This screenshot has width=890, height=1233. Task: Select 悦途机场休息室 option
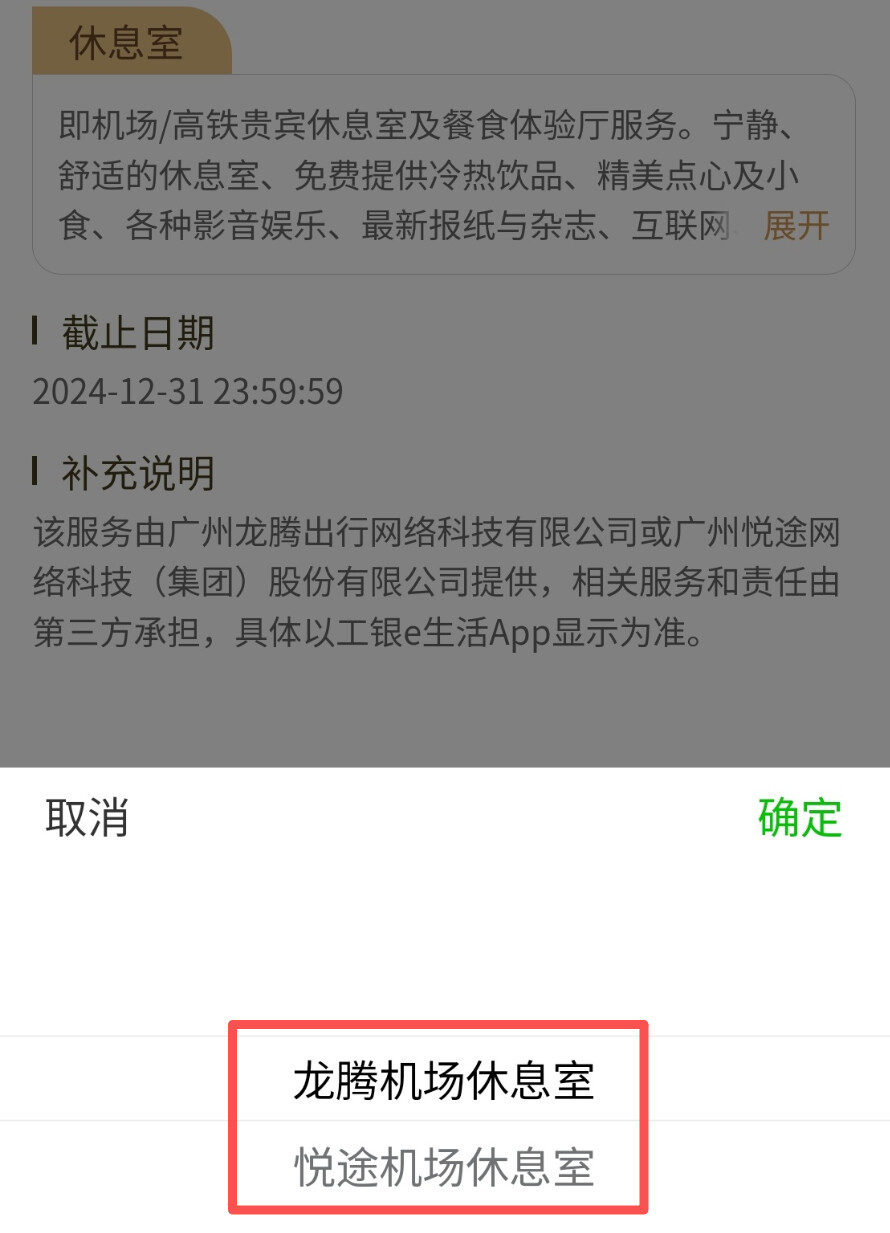(443, 1167)
